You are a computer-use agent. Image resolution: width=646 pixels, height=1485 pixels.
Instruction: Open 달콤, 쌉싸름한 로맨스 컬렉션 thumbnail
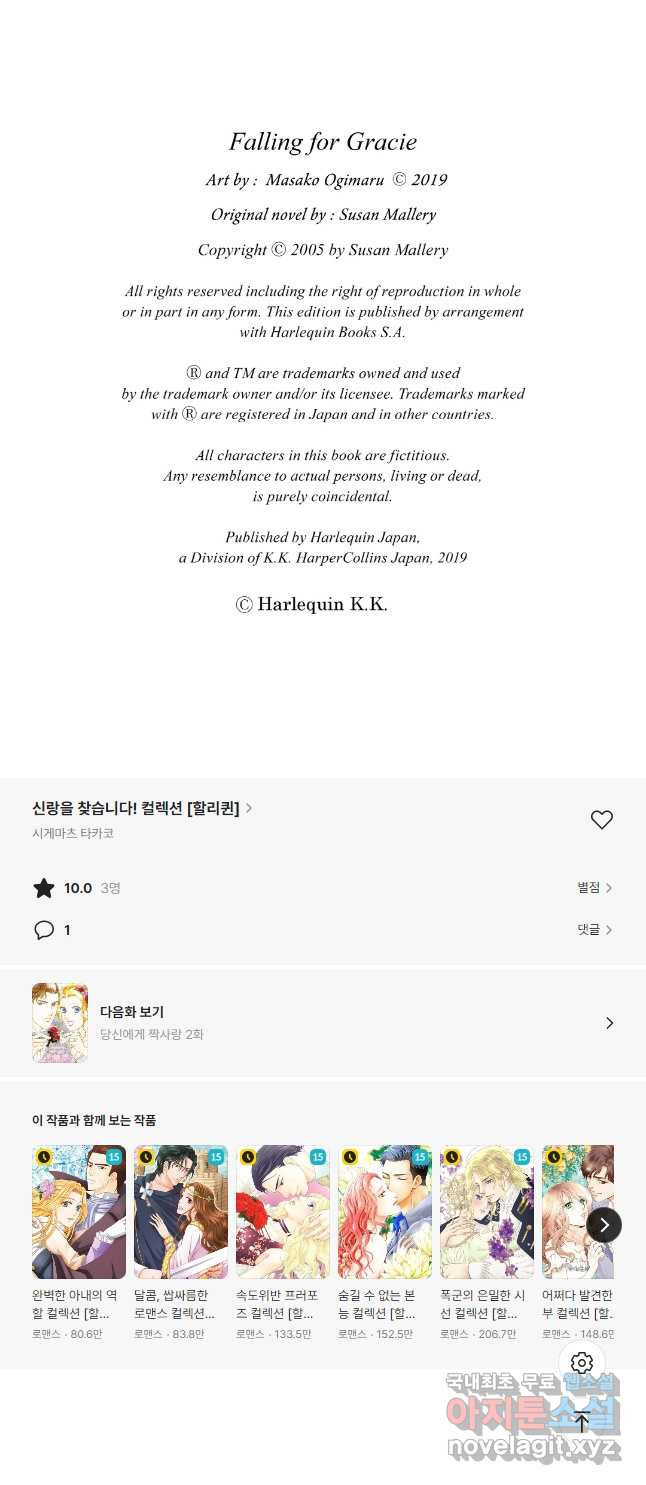coord(181,1212)
